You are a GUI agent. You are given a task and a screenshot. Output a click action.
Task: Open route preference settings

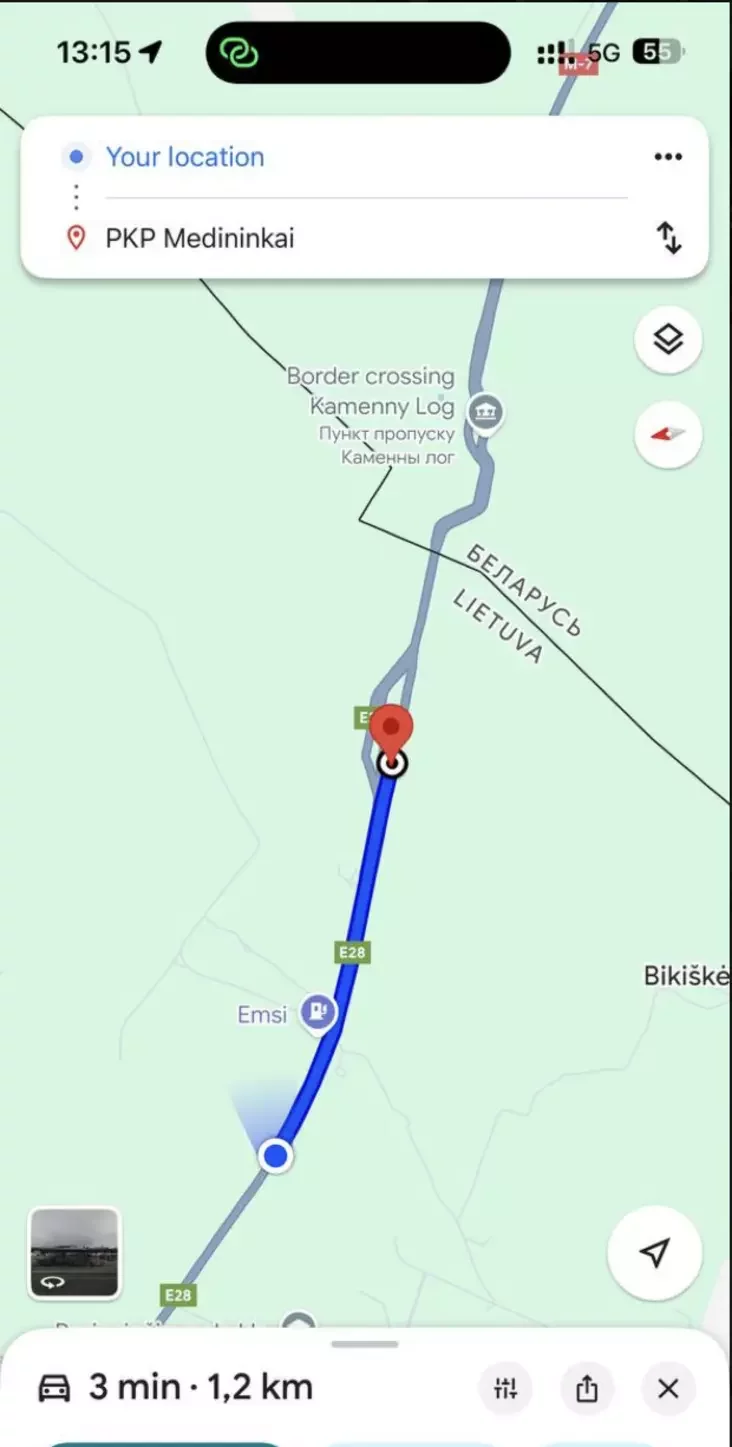506,1388
